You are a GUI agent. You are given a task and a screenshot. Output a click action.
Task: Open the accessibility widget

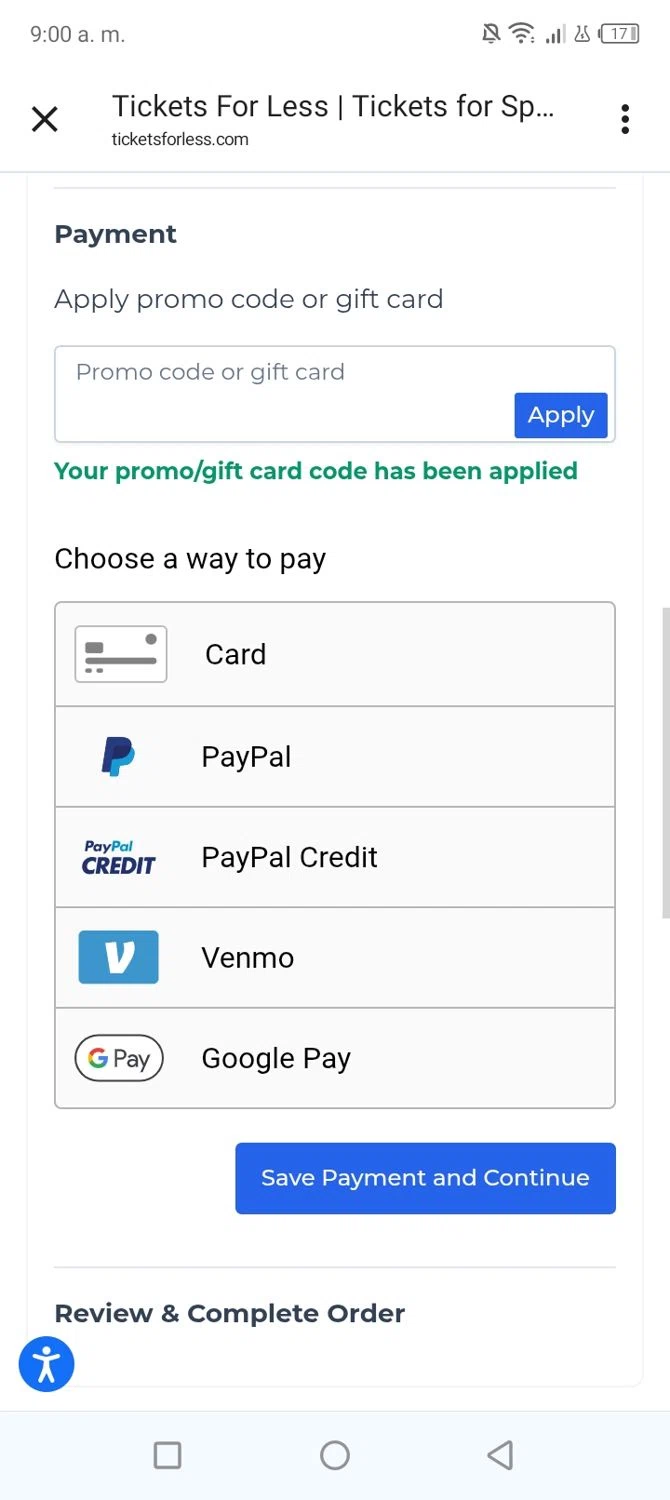tap(47, 1363)
